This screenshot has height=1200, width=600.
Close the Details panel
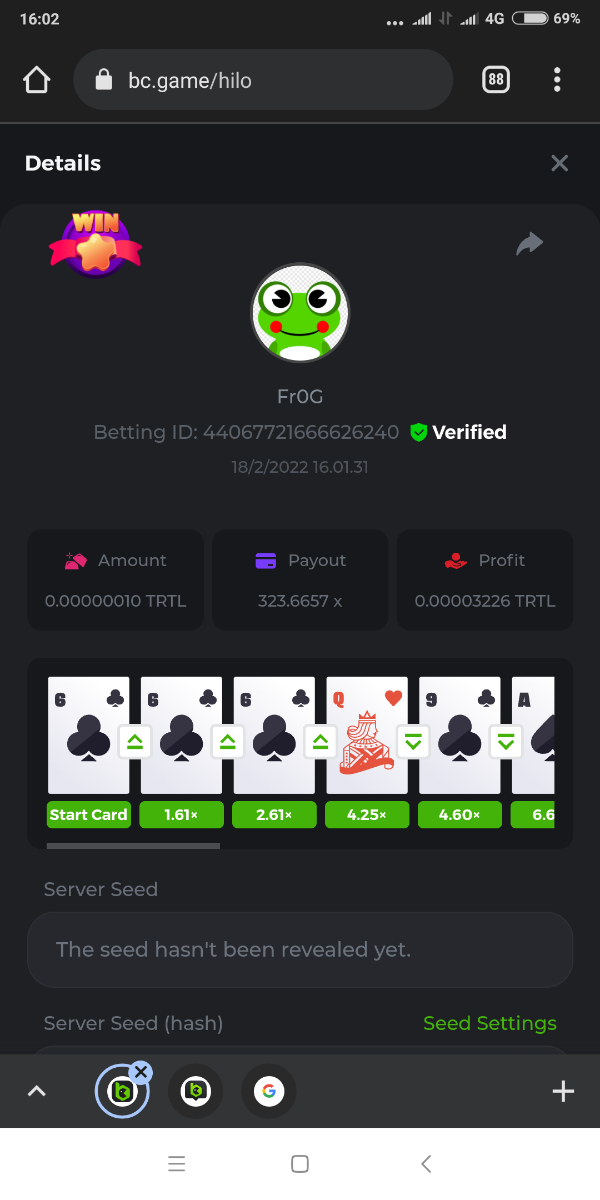pos(559,163)
